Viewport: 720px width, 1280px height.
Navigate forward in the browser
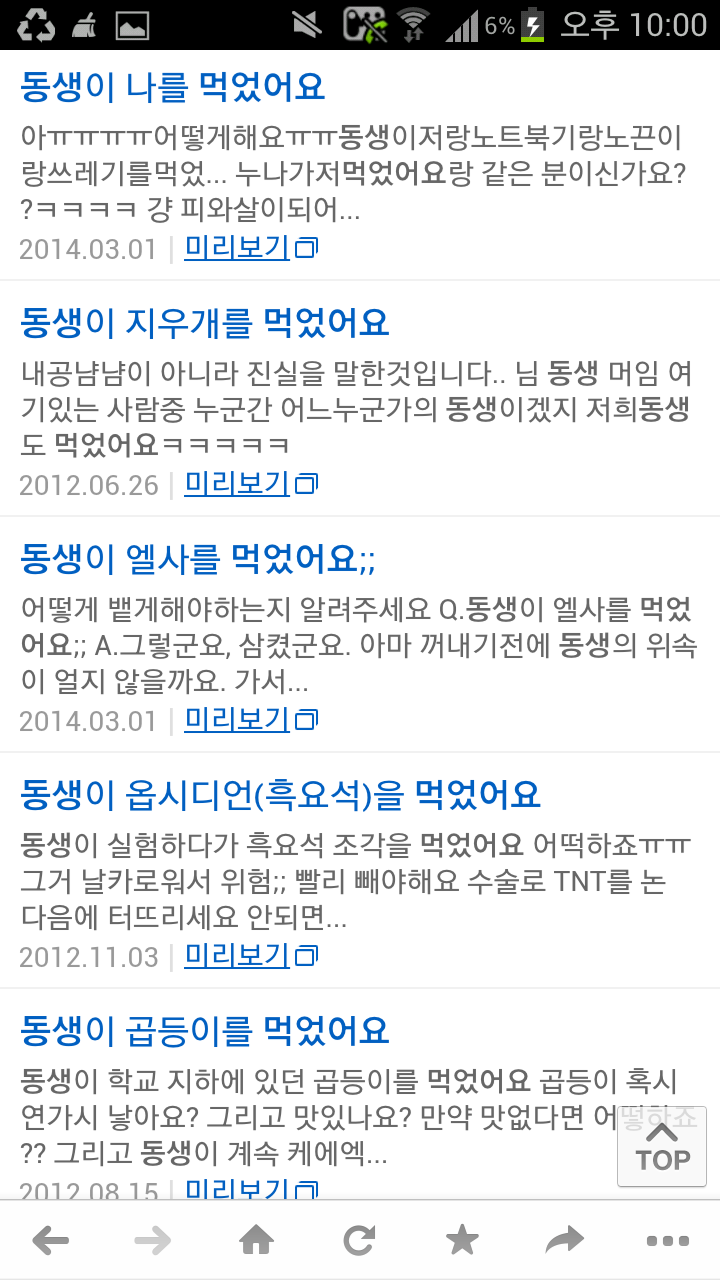coord(152,1239)
